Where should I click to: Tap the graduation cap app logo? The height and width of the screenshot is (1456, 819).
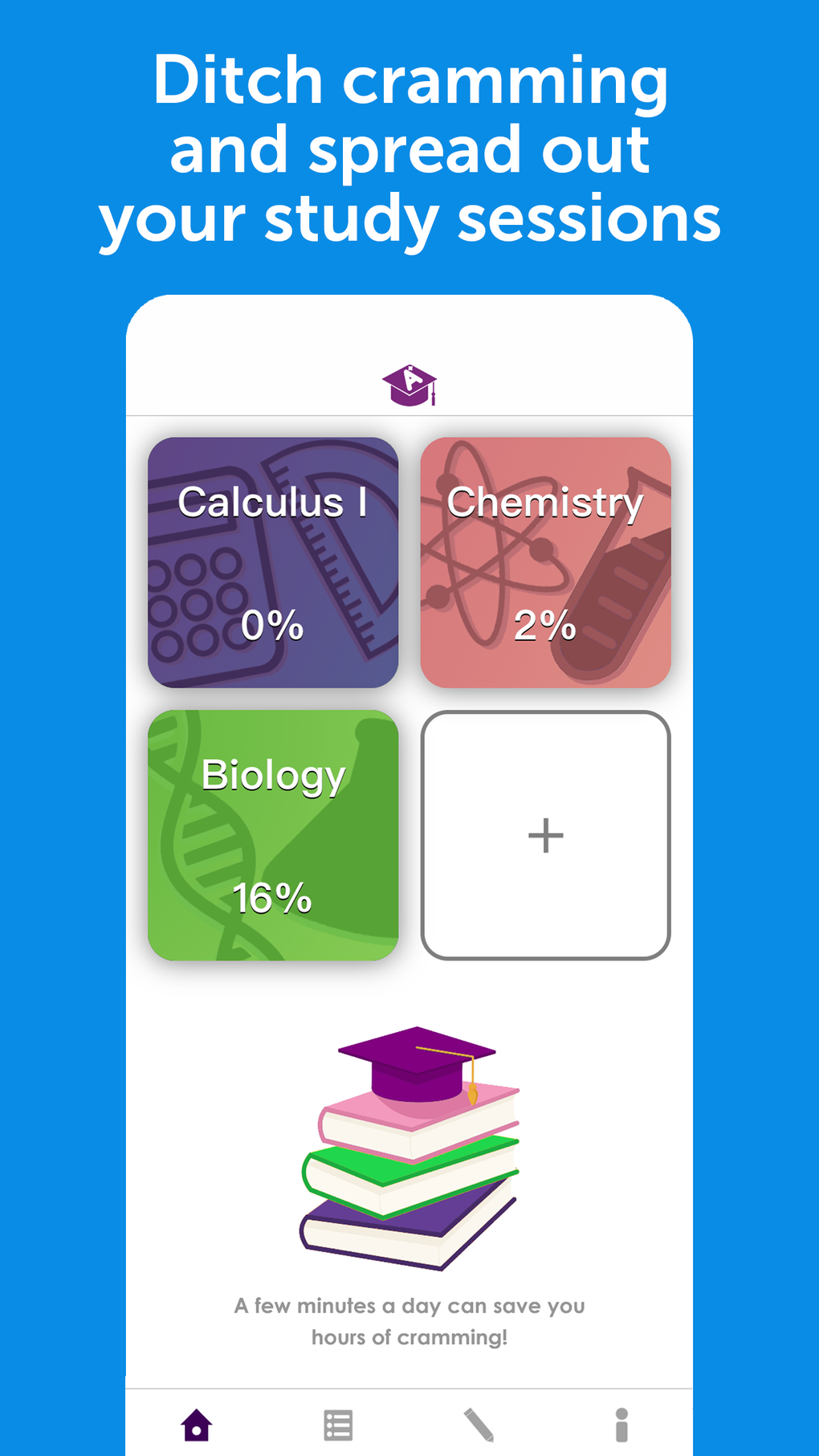pos(409,385)
